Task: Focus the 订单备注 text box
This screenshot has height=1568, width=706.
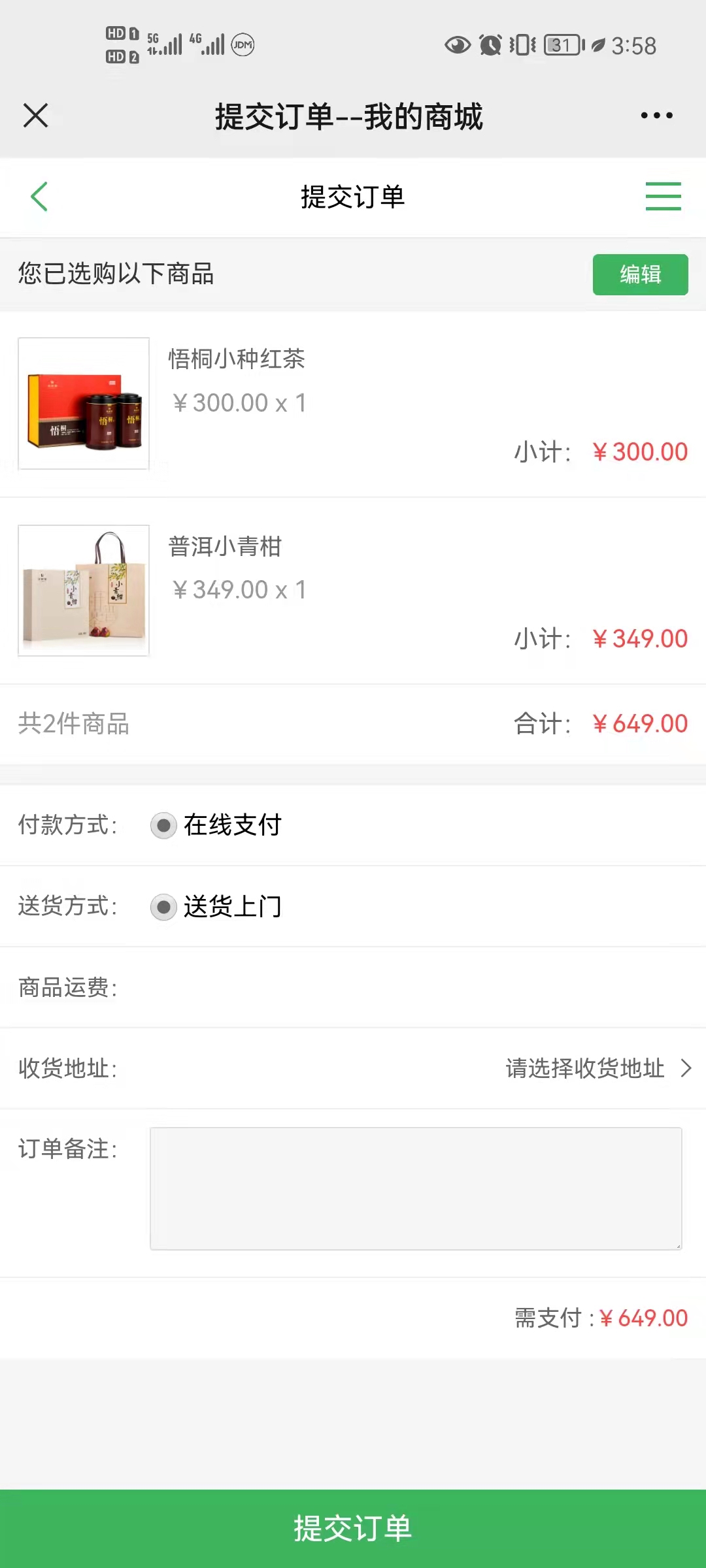Action: [416, 1188]
